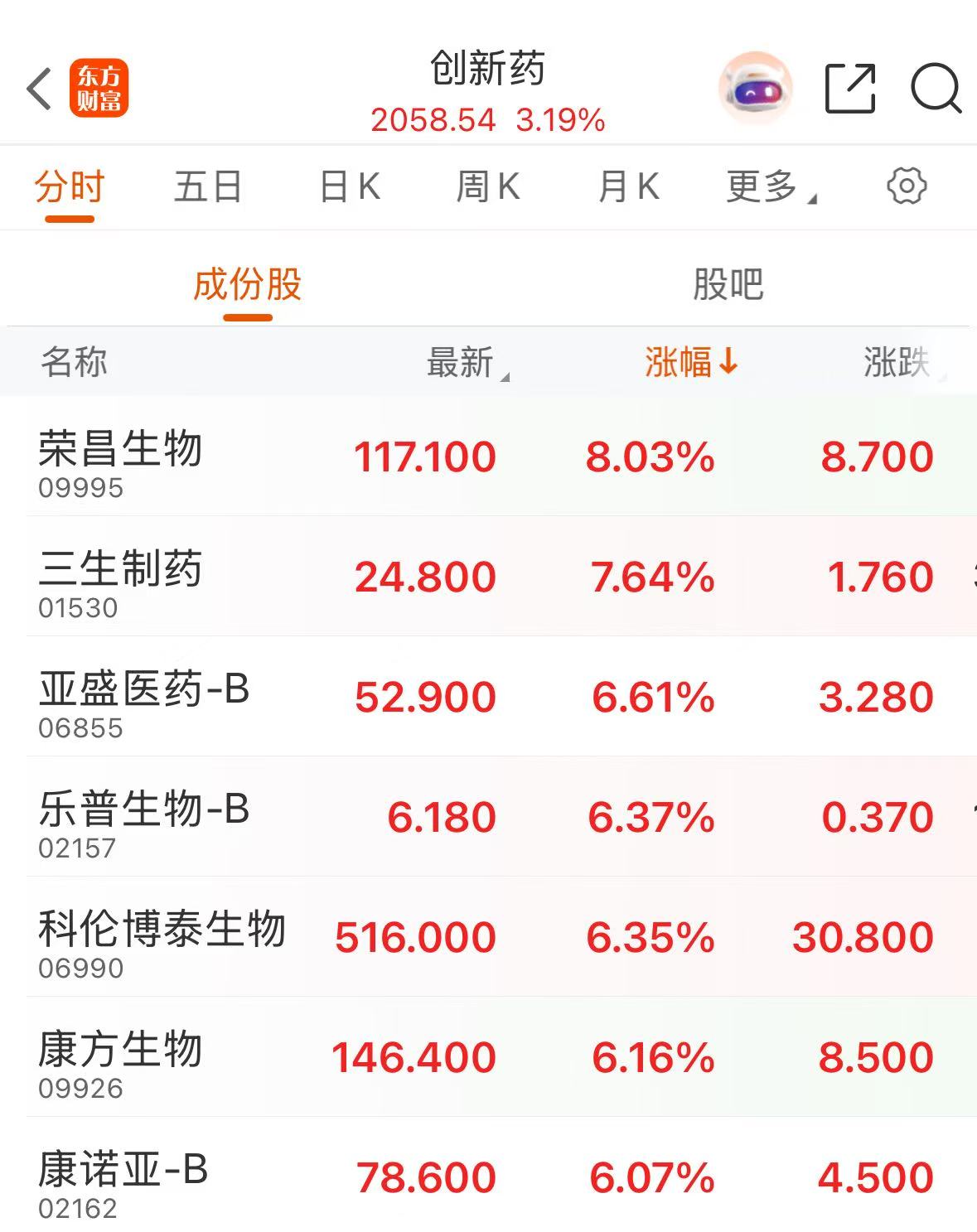Toggle 涨幅 sort order
977x1232 pixels.
click(690, 363)
